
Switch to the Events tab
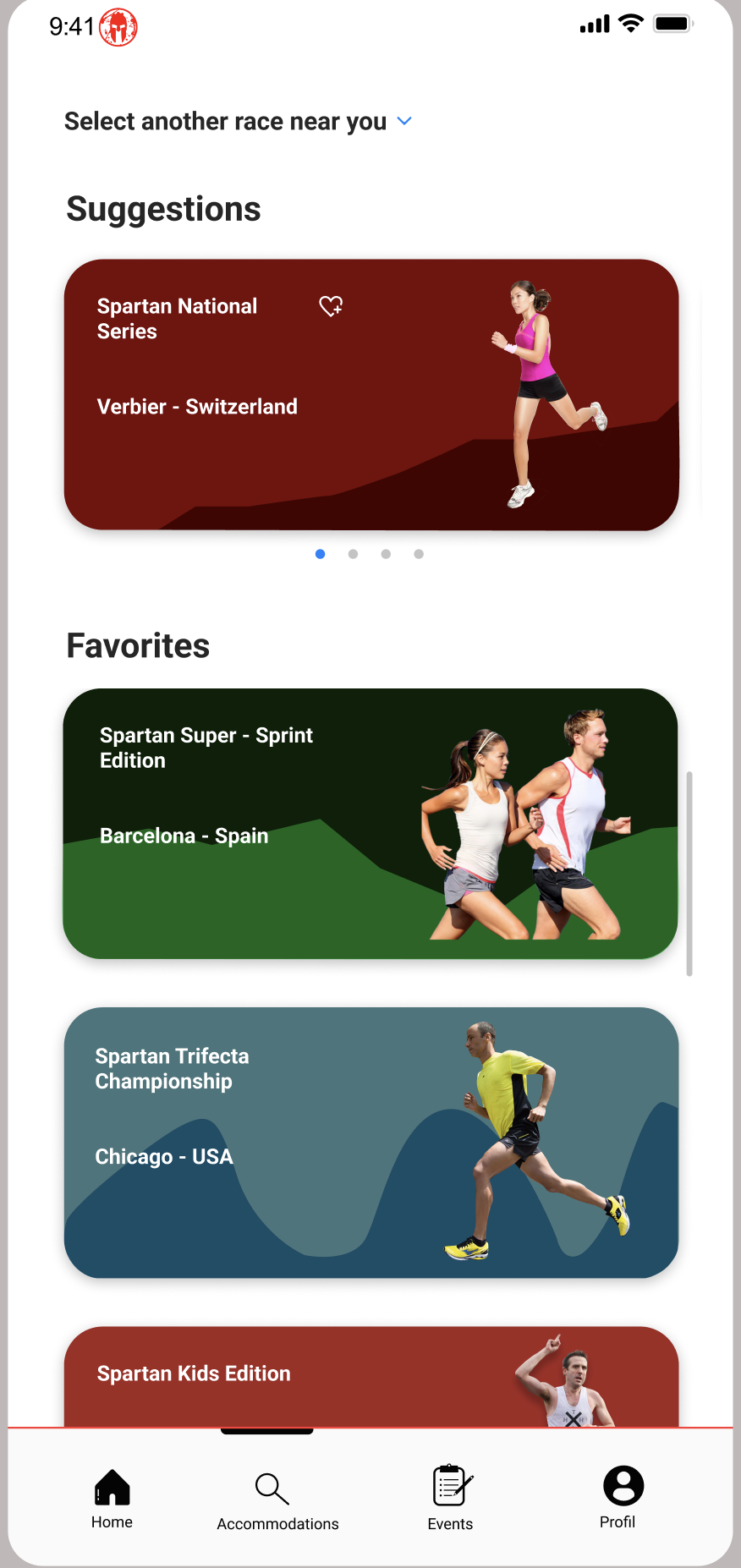tap(450, 1499)
